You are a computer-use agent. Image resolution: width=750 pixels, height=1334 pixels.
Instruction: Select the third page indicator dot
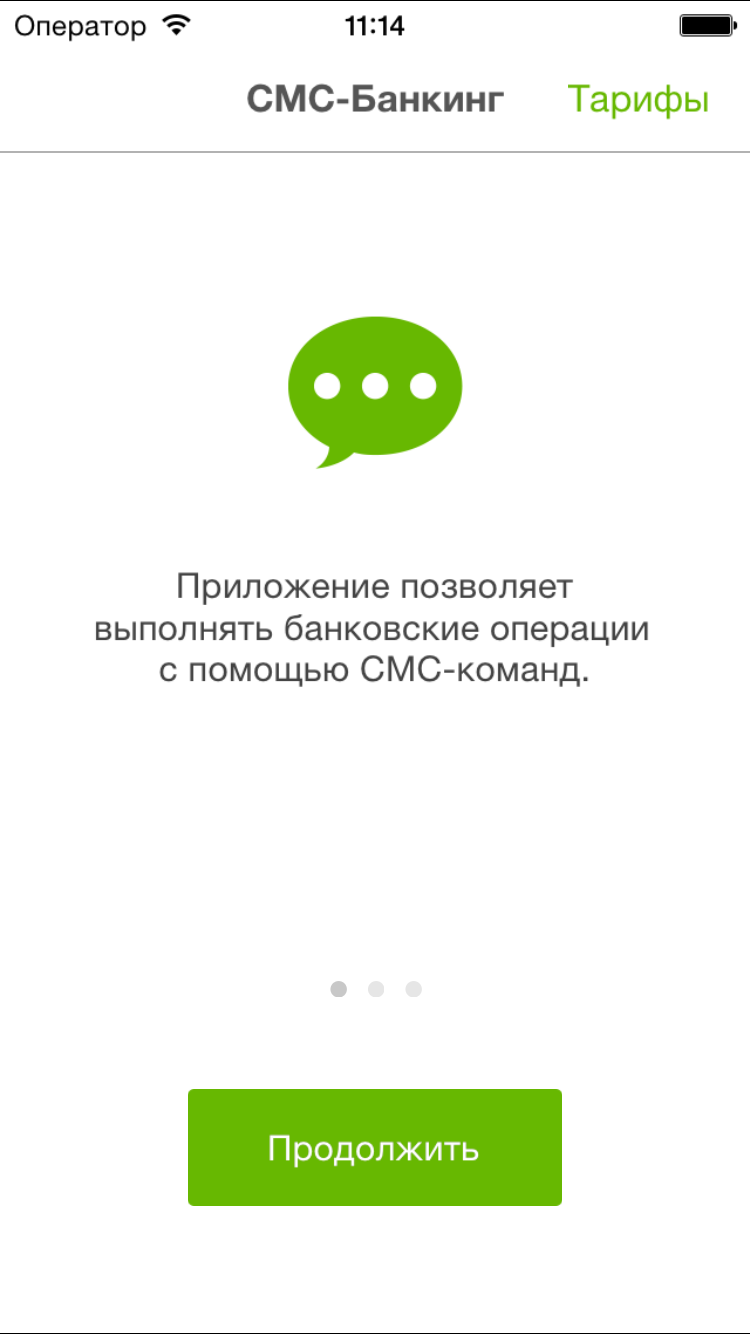[x=413, y=989]
